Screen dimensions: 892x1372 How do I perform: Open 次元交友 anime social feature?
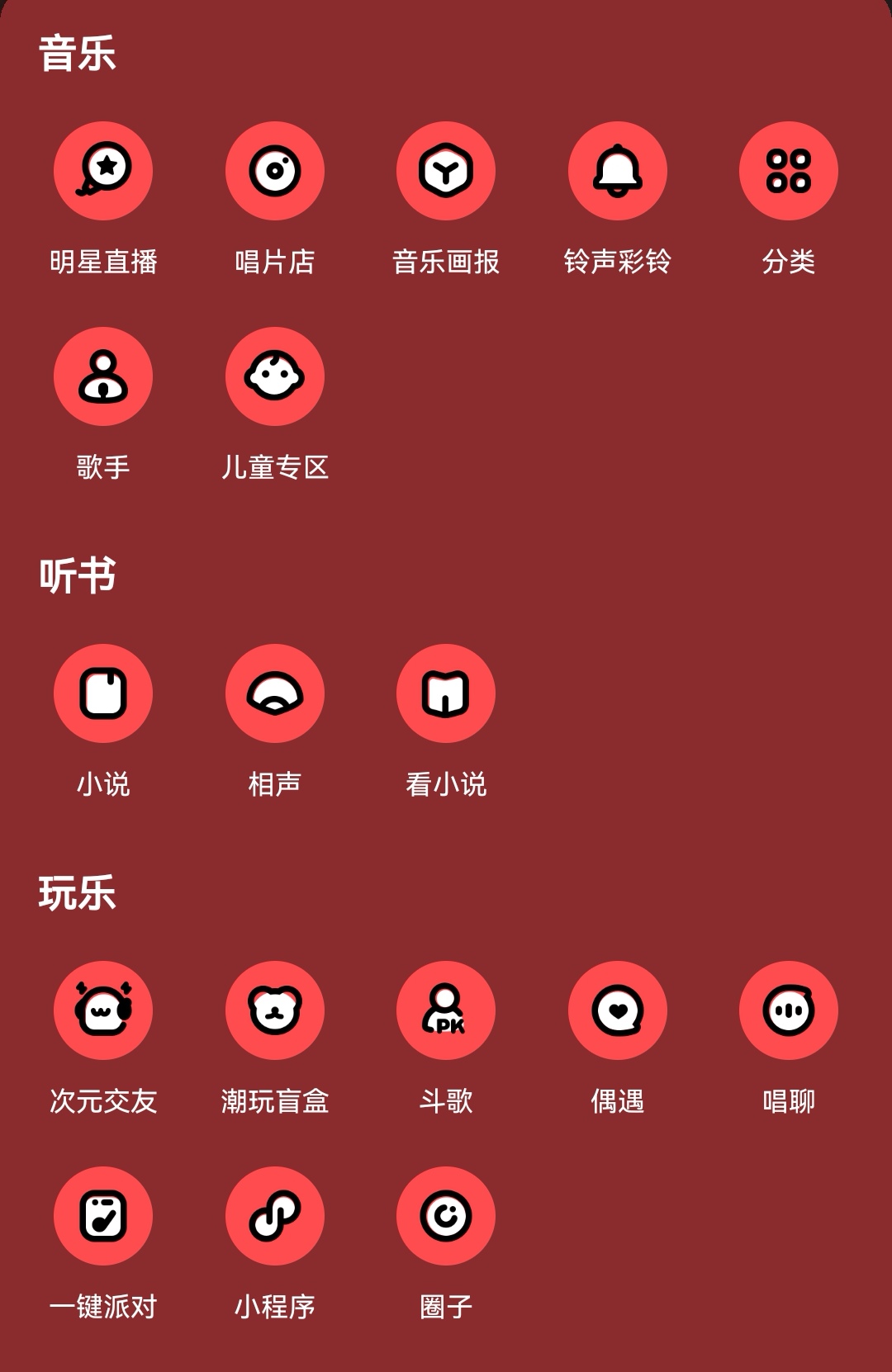102,1010
